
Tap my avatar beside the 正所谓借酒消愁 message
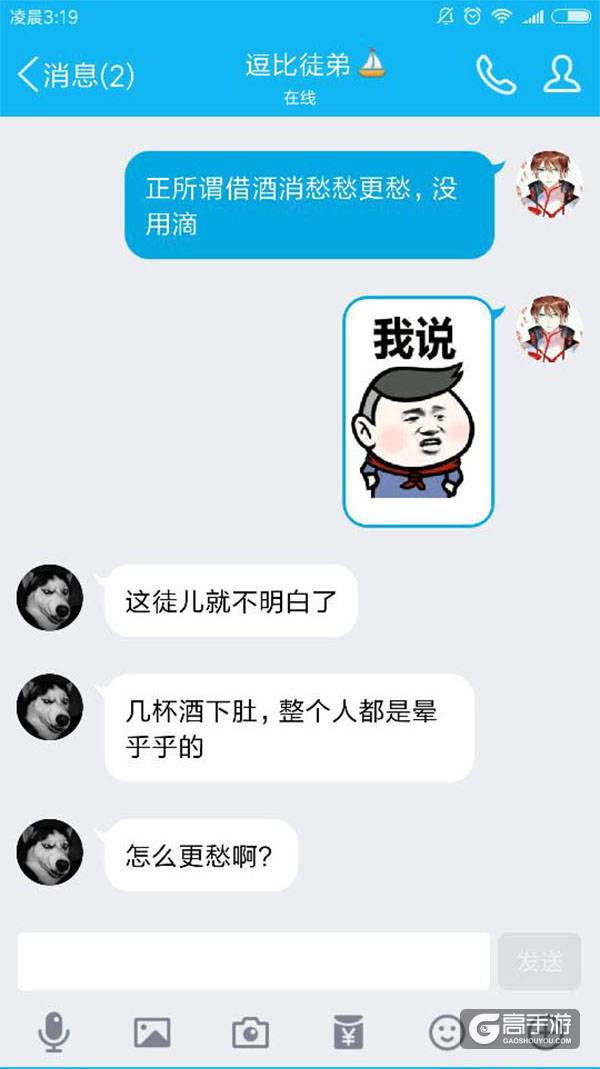click(x=549, y=185)
